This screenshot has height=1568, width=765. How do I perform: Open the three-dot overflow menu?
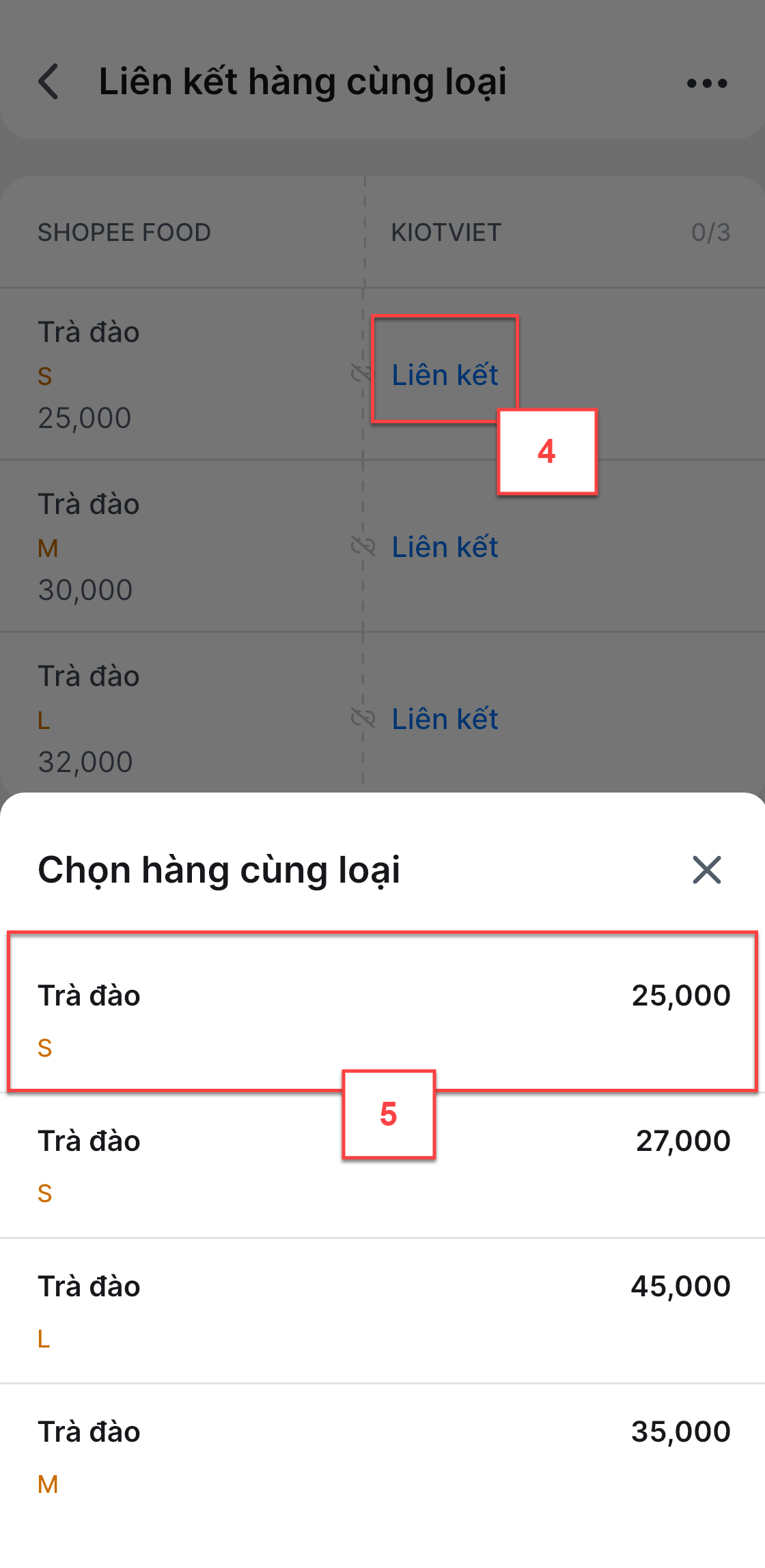pyautogui.click(x=706, y=83)
